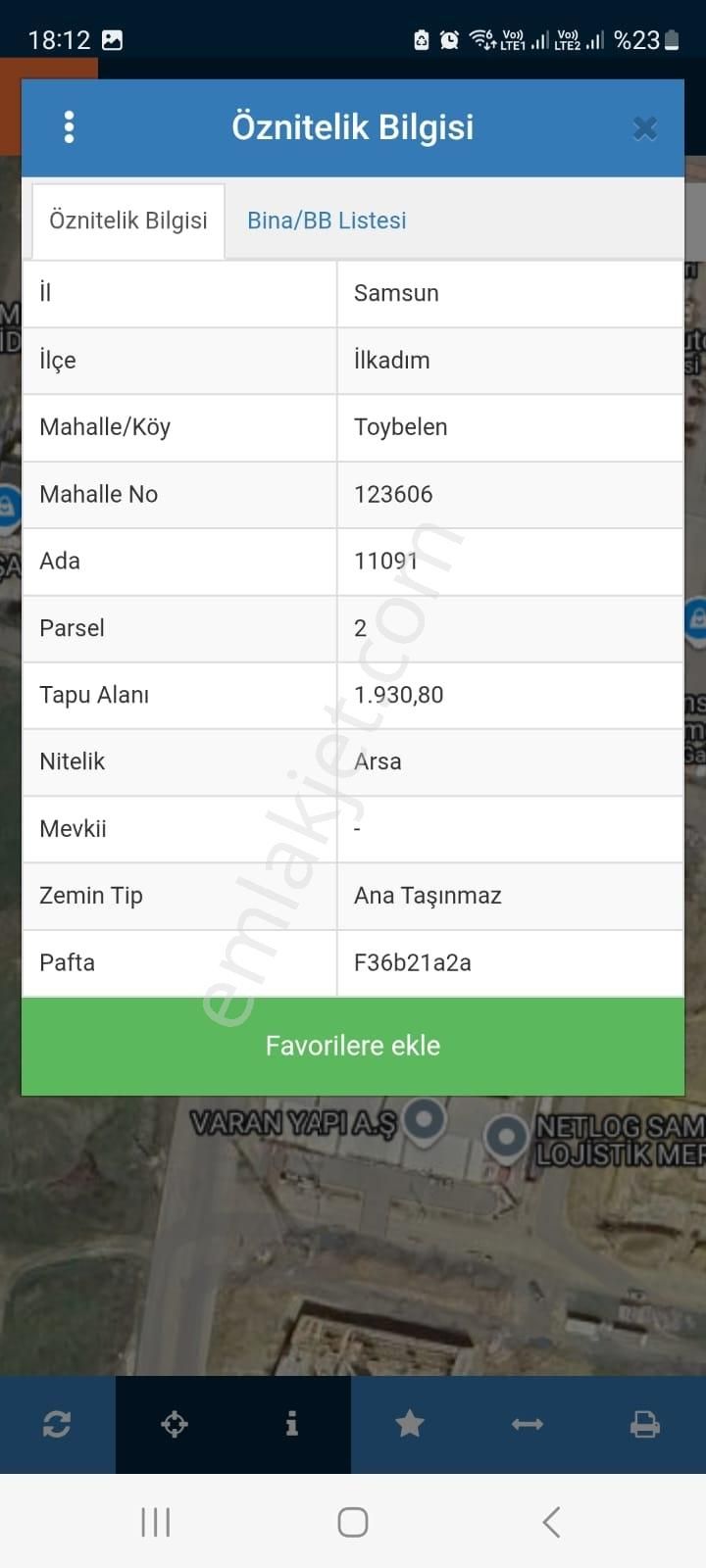Switch to the Bina/BB Listesi tab
Image resolution: width=706 pixels, height=1568 pixels.
(327, 220)
